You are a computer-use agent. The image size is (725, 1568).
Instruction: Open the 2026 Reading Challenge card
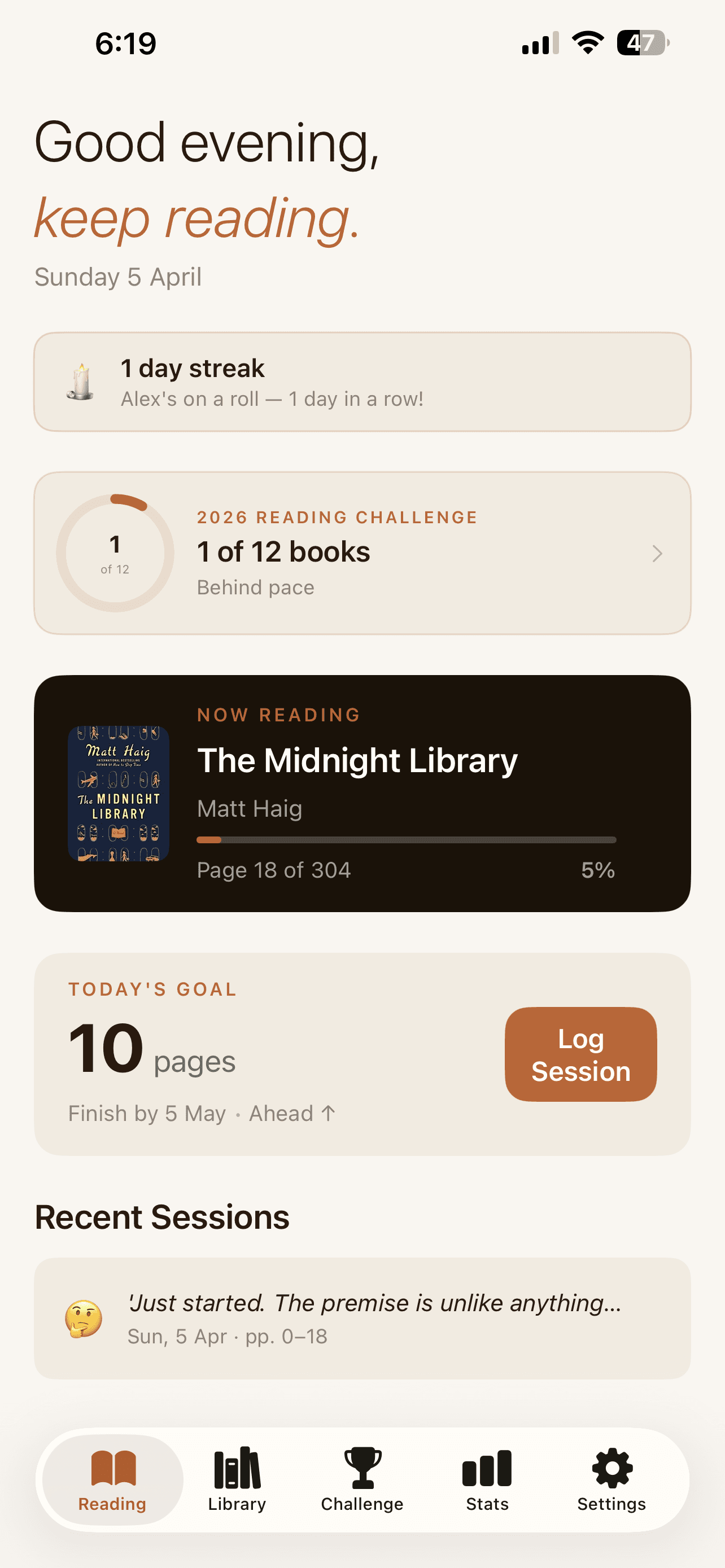[362, 553]
